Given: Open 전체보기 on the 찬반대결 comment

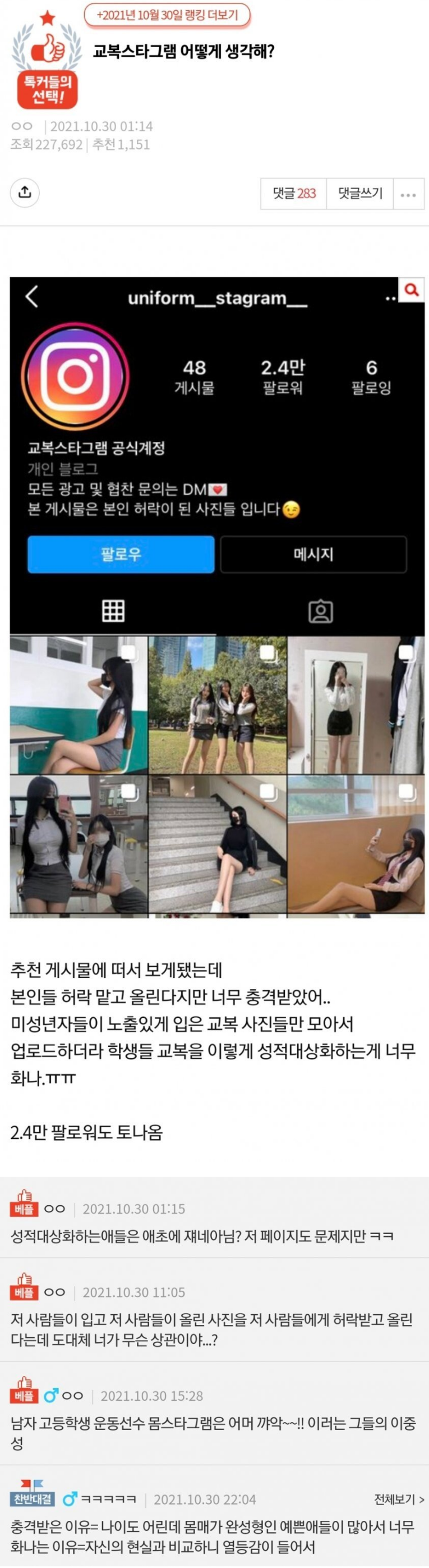Looking at the screenshot, I should click(399, 1498).
